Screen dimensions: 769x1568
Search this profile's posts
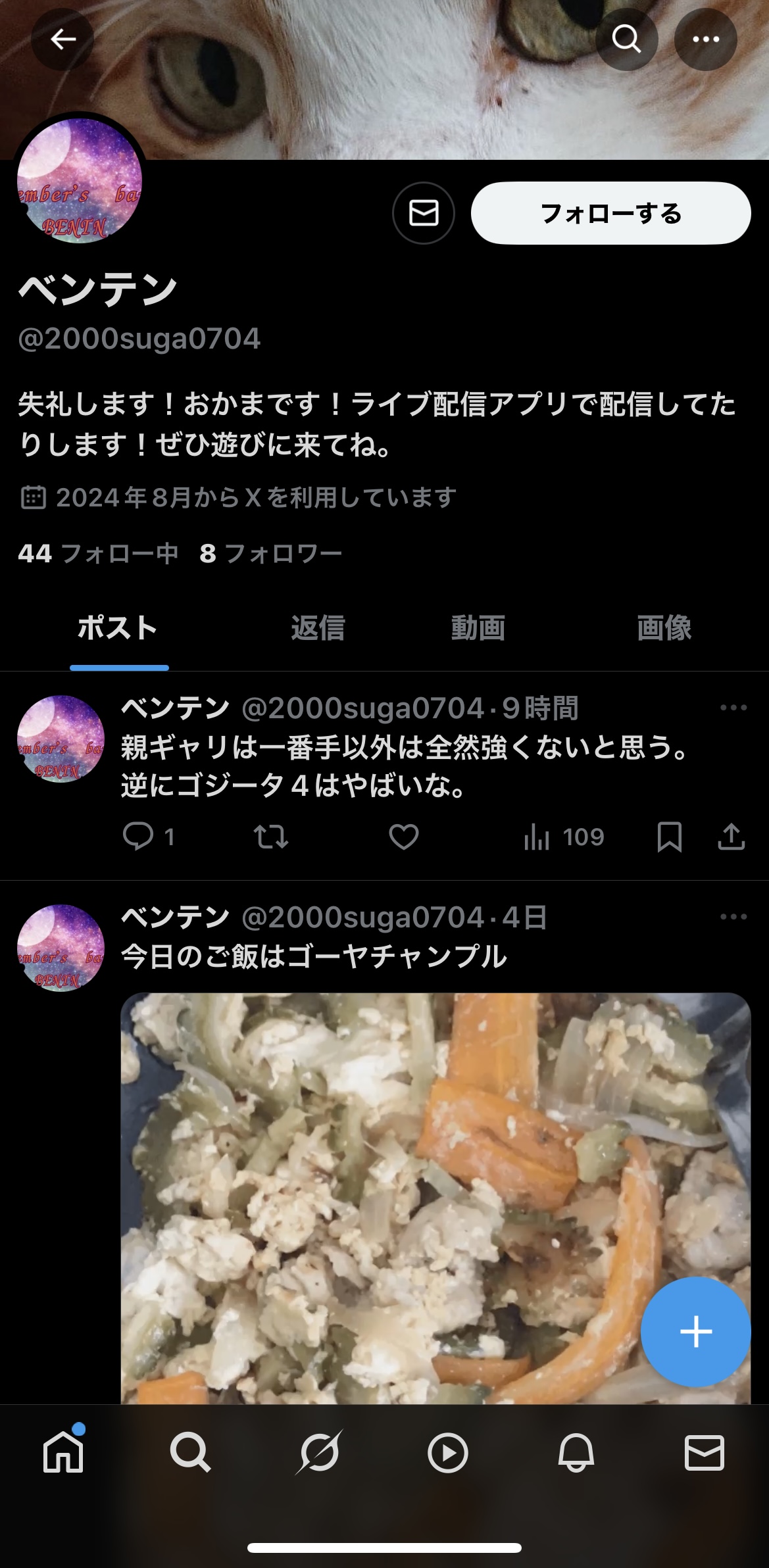[626, 39]
